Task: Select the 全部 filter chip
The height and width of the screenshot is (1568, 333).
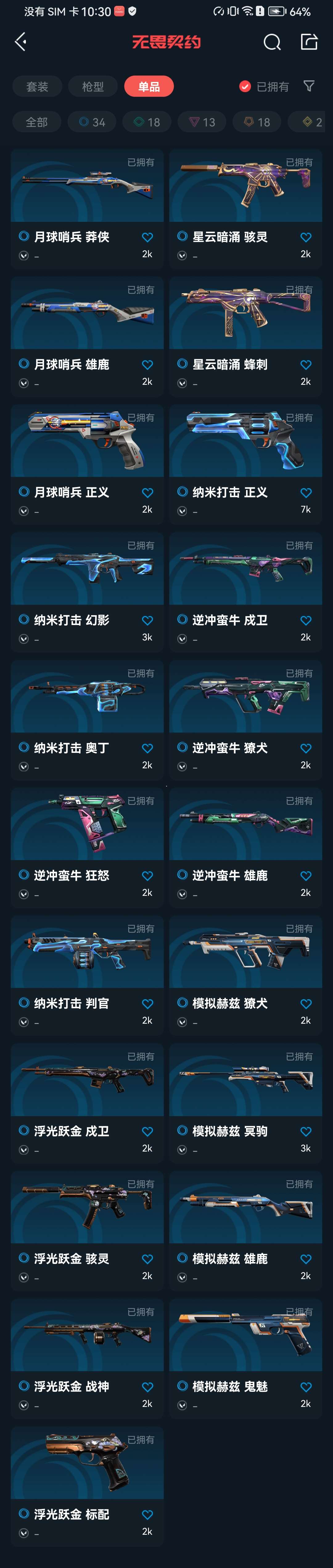Action: [x=36, y=122]
